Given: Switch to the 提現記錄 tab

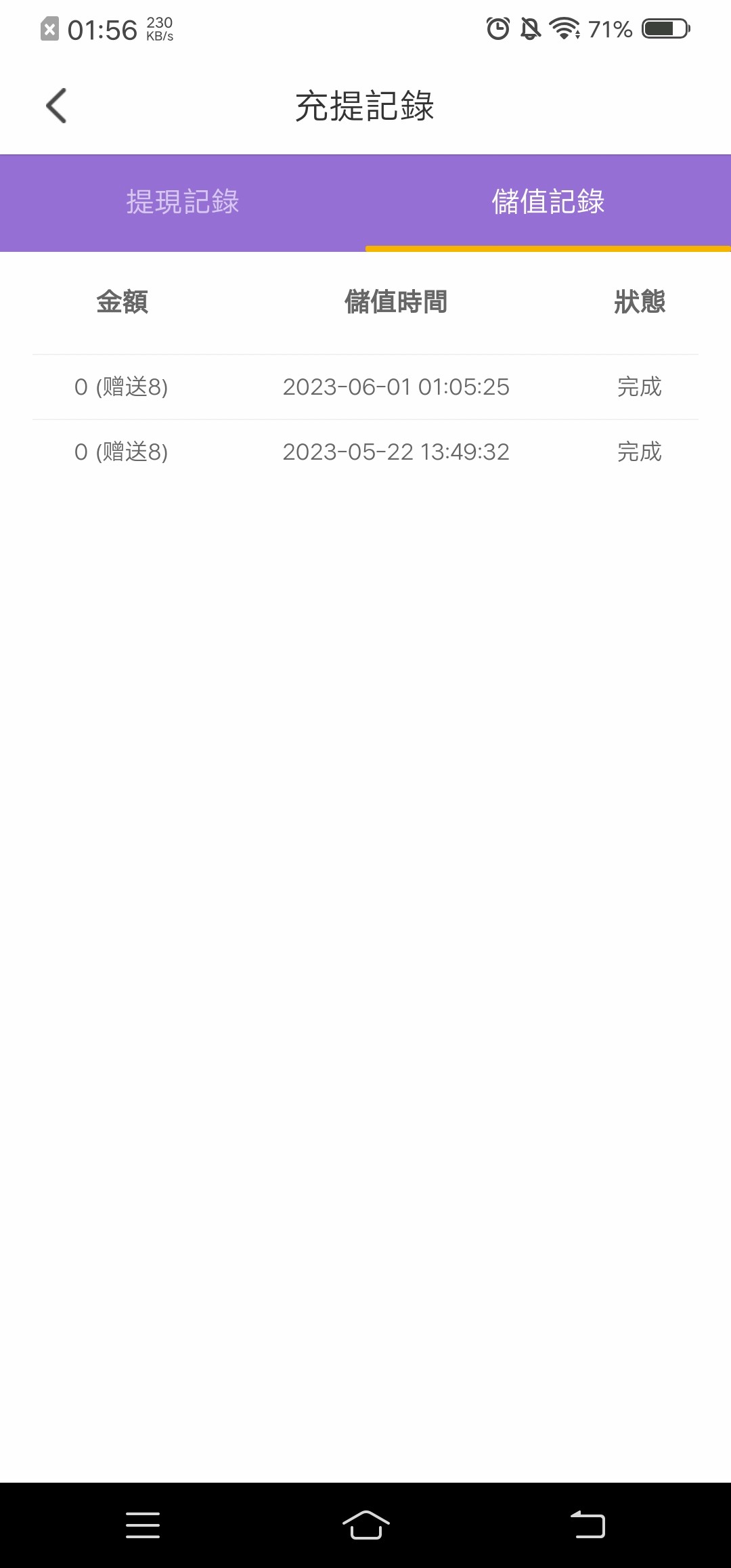Looking at the screenshot, I should pyautogui.click(x=183, y=202).
